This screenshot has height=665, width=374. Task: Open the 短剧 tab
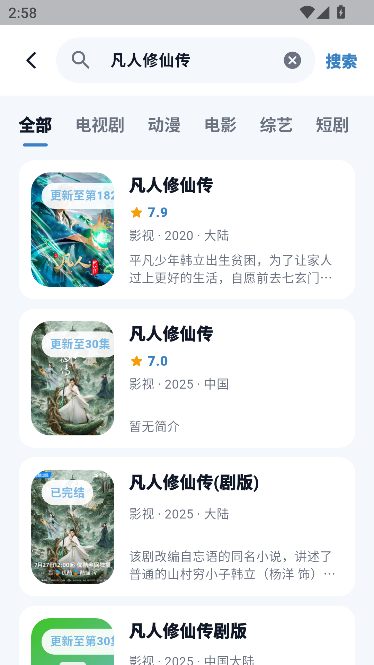click(x=332, y=125)
